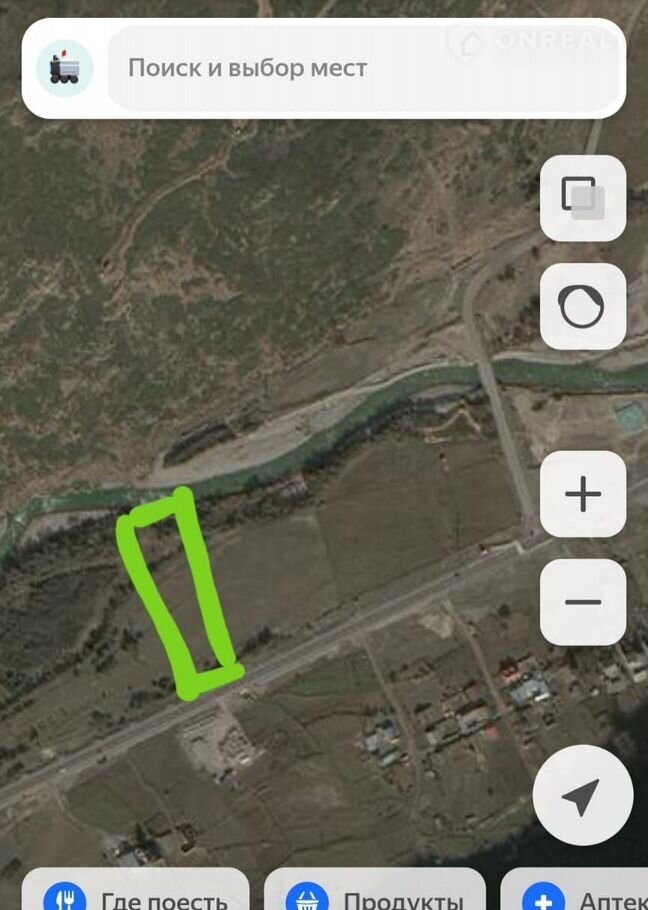This screenshot has width=648, height=910.
Task: Open the 'Поиск и выбор мест' search field
Action: (360, 68)
